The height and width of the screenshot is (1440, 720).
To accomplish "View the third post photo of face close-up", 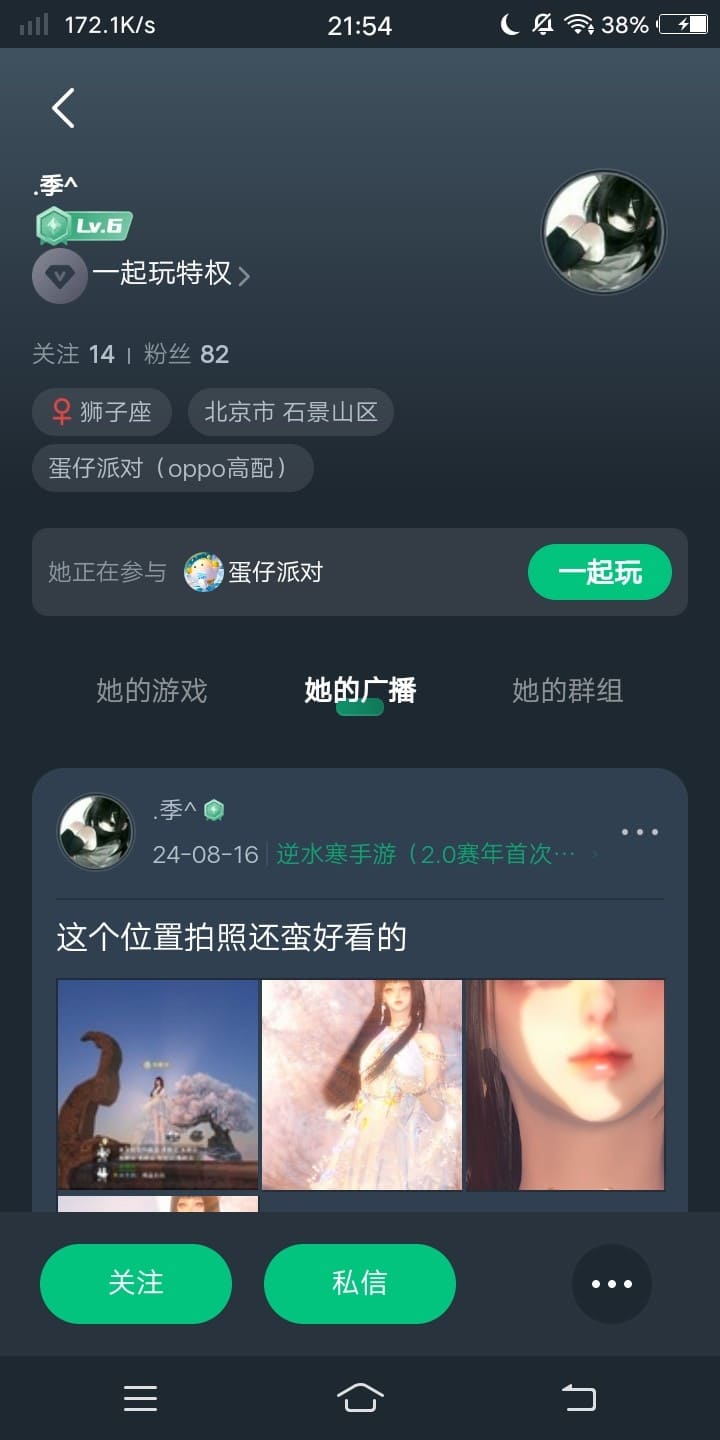I will click(x=566, y=1084).
